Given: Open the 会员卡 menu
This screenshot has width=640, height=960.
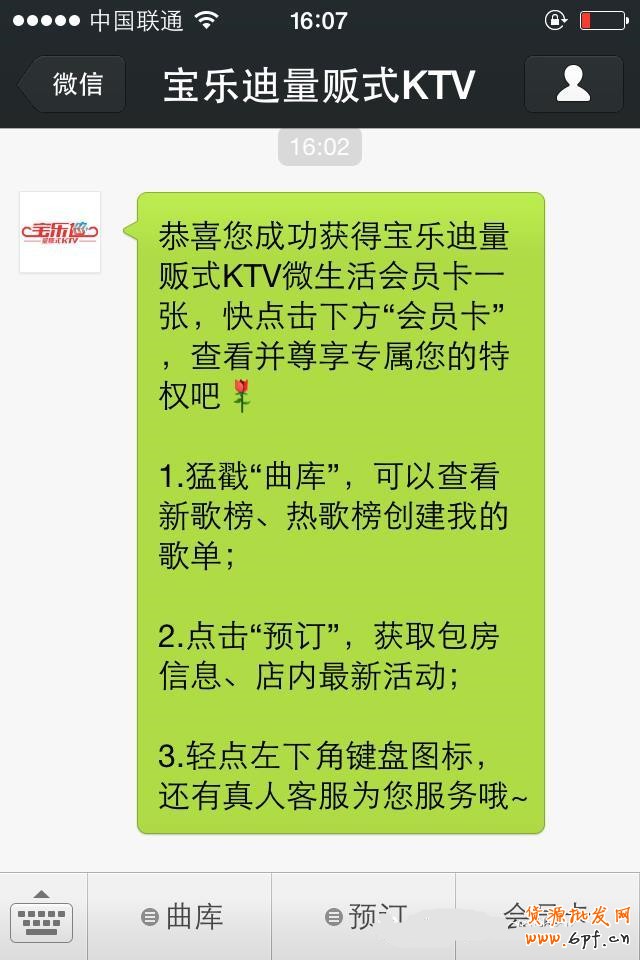Looking at the screenshot, I should pyautogui.click(x=547, y=916).
